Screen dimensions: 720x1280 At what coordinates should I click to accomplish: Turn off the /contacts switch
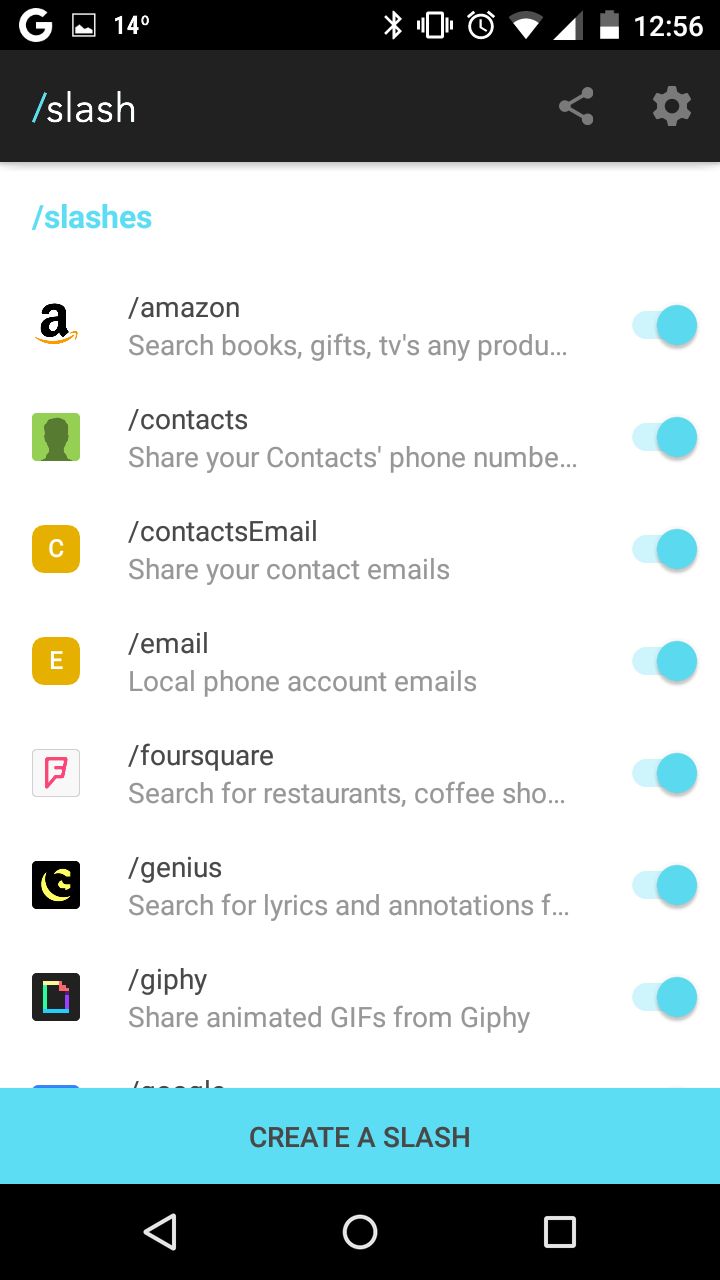coord(664,438)
